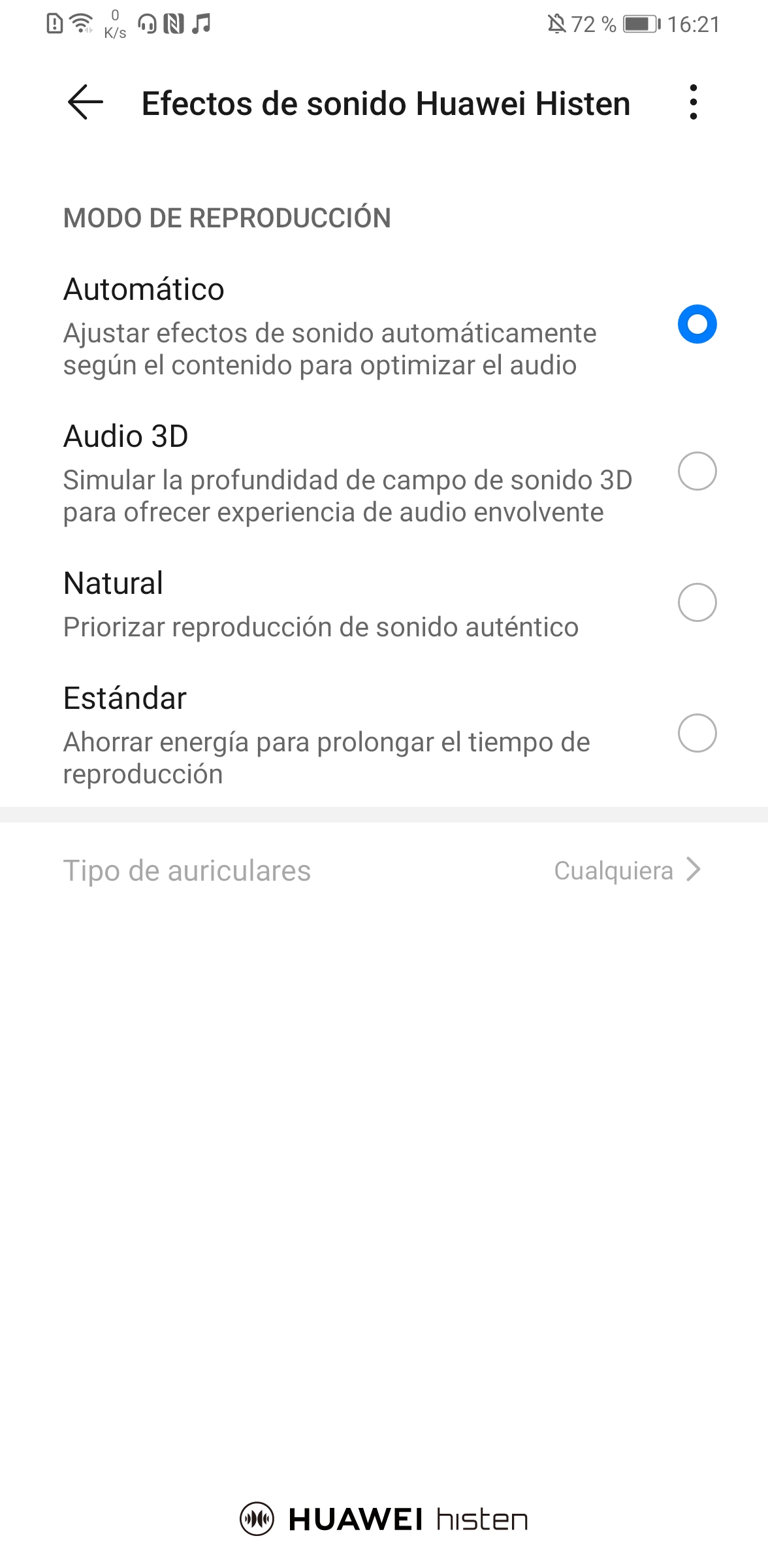Select the Automático playback mode
This screenshot has height=1568, width=768.
[384, 325]
